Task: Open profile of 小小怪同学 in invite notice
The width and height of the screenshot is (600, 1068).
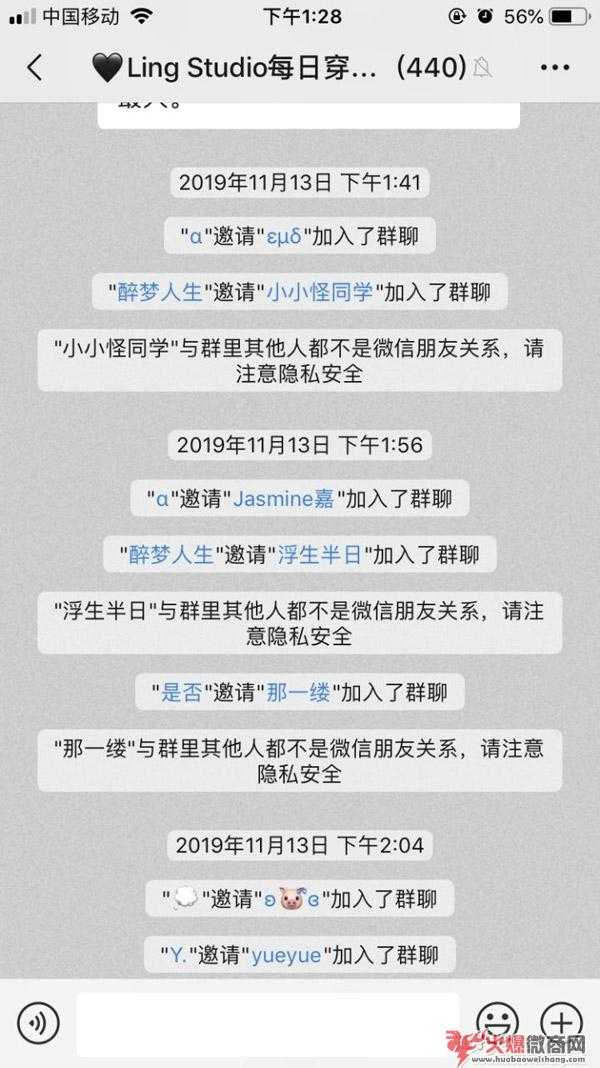Action: click(319, 292)
